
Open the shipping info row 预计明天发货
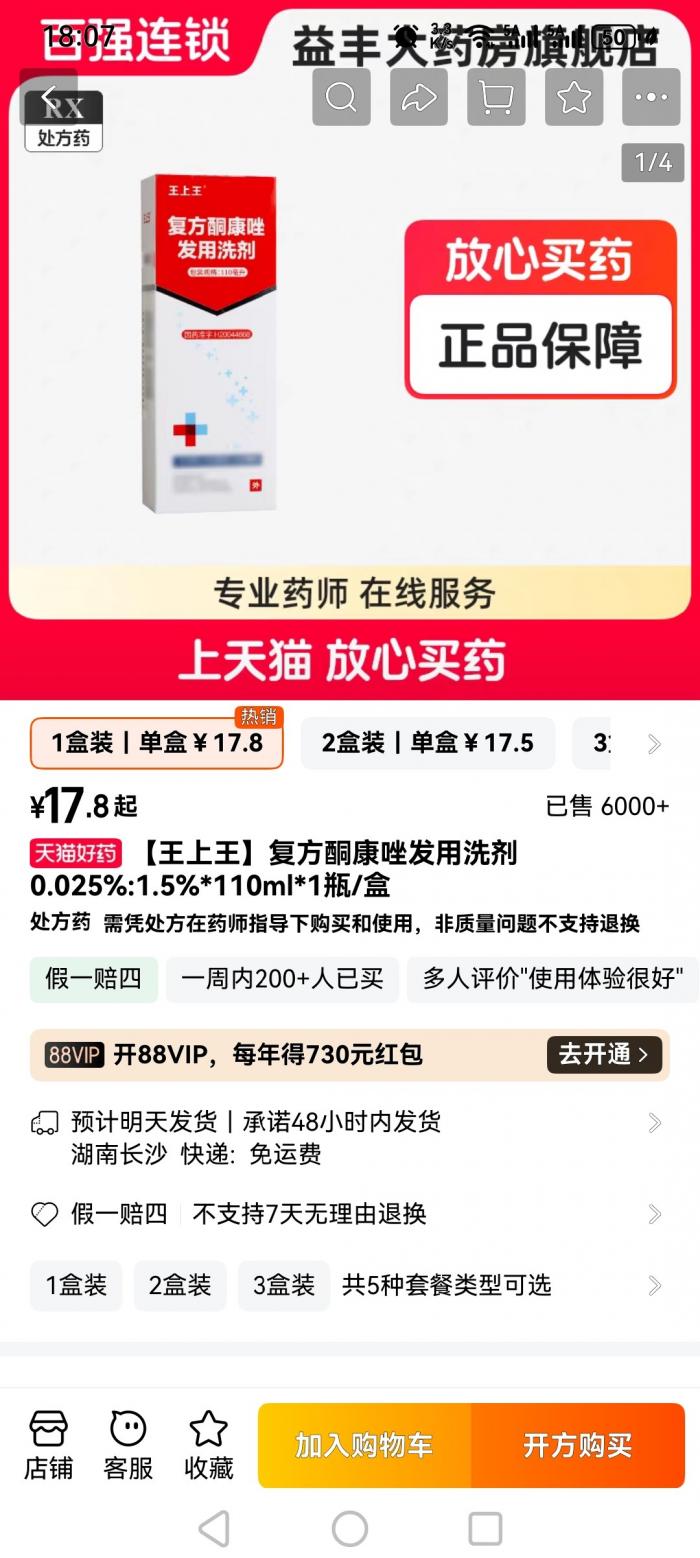[x=350, y=1137]
